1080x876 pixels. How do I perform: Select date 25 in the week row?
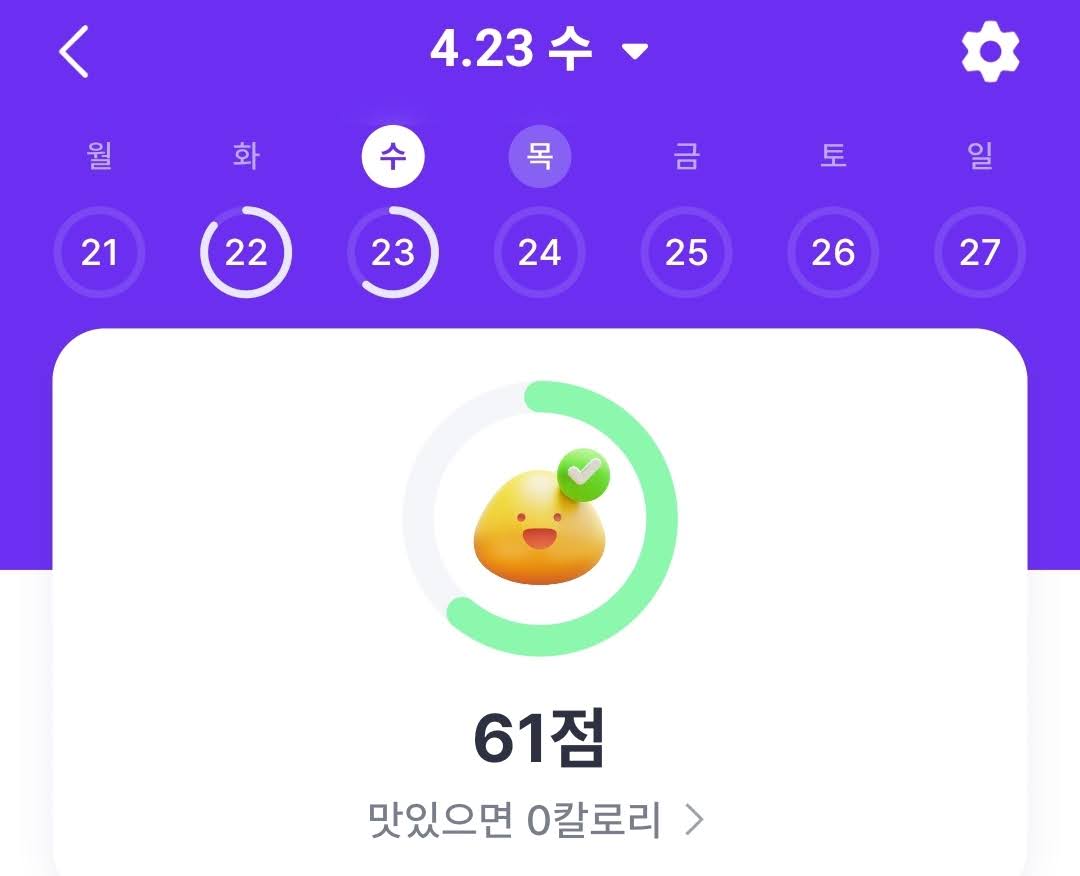tap(686, 252)
